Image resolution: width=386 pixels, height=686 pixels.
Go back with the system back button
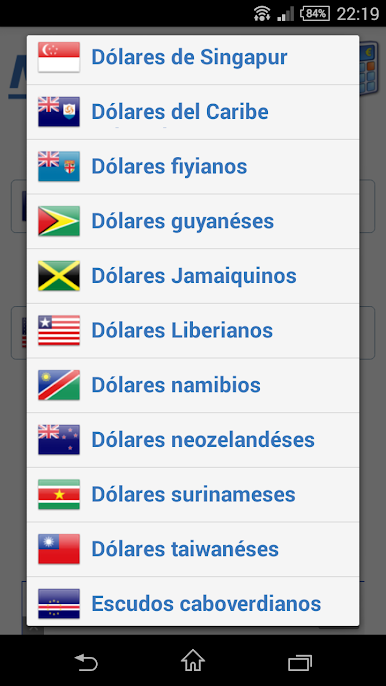pos(86,662)
